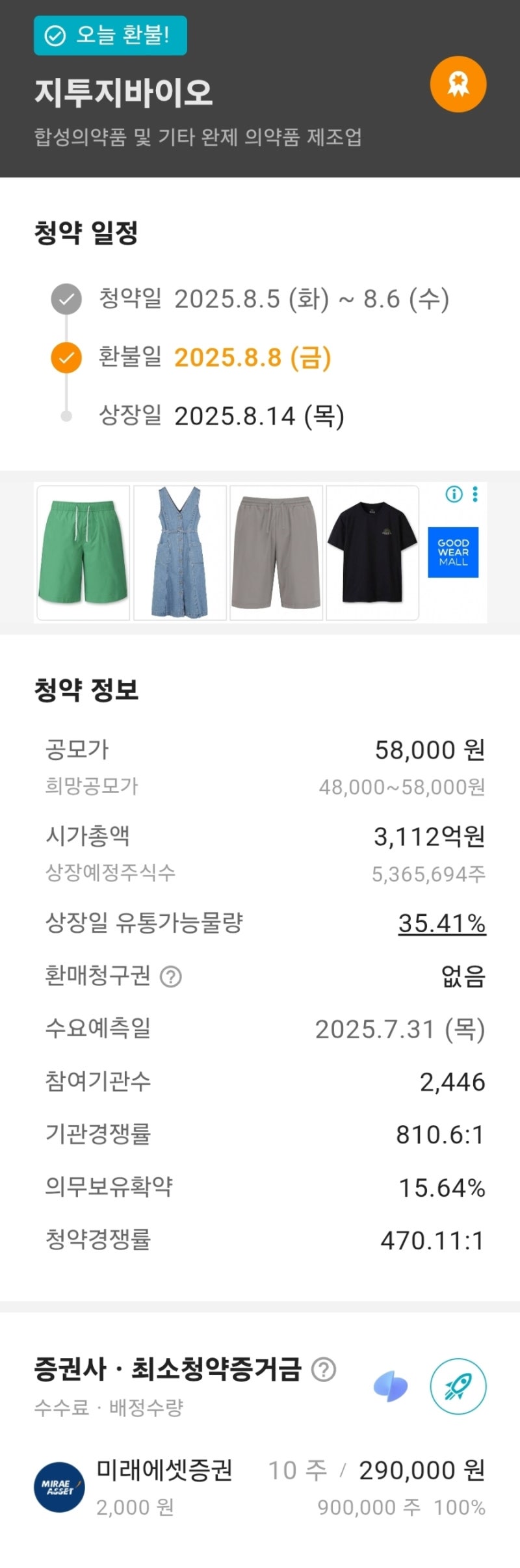520x1568 pixels.
Task: Open the ad options three-dot menu
Action: (476, 494)
